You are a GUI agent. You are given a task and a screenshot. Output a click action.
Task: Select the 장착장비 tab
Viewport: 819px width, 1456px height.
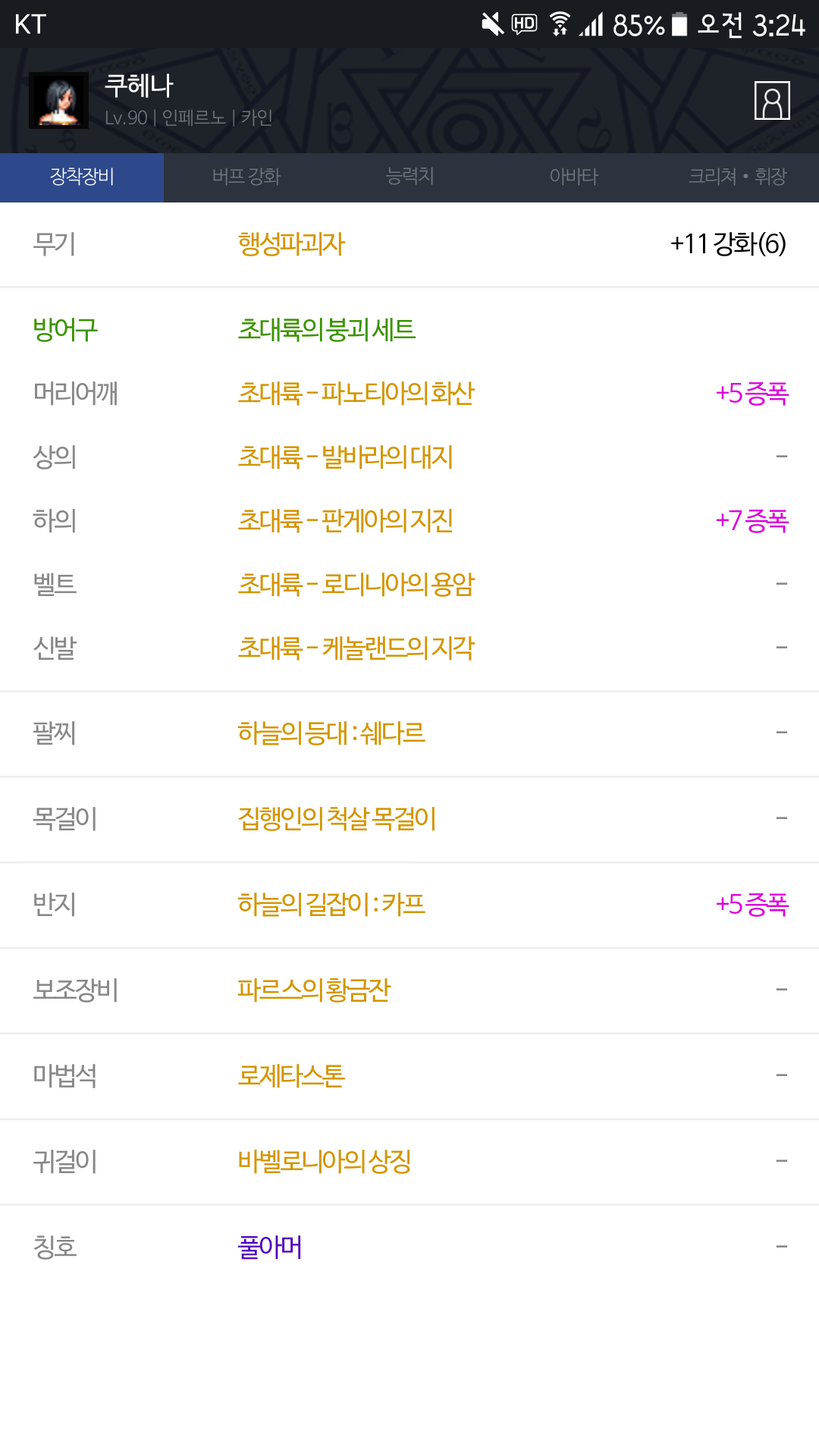(x=82, y=177)
